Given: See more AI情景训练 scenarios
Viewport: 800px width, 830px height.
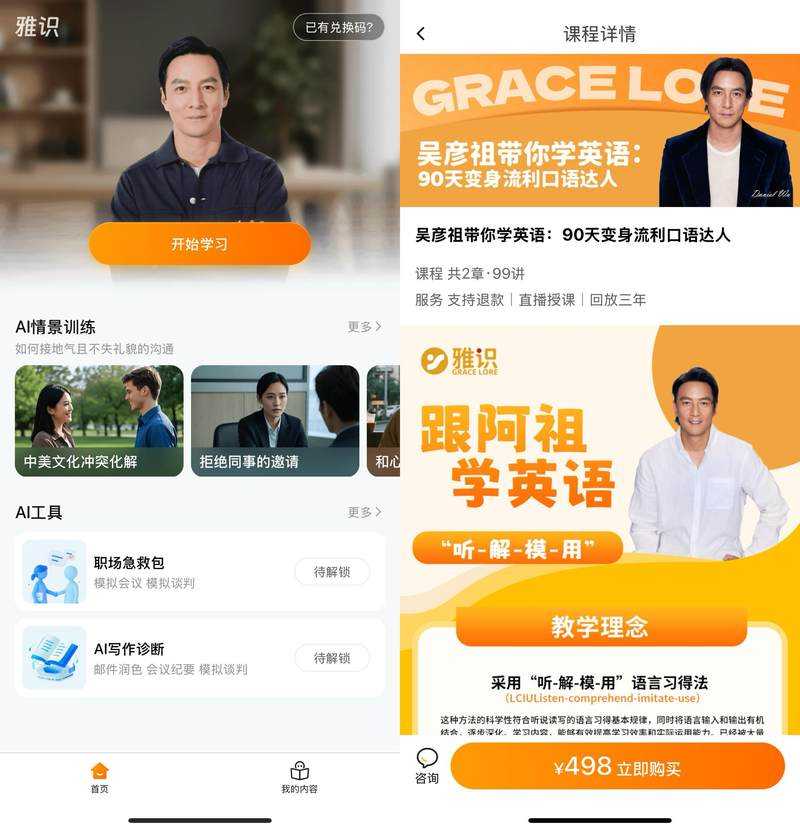Looking at the screenshot, I should (x=364, y=327).
